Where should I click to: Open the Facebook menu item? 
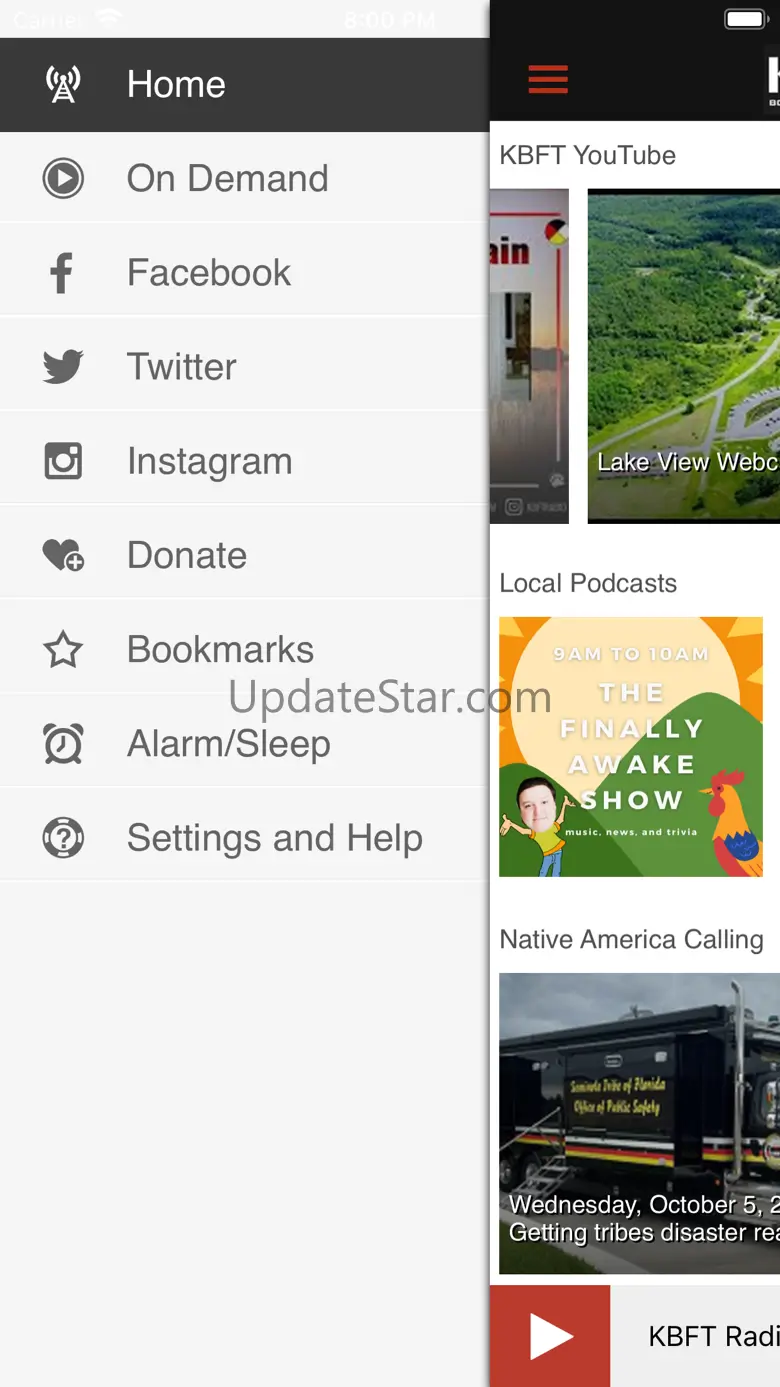[244, 273]
